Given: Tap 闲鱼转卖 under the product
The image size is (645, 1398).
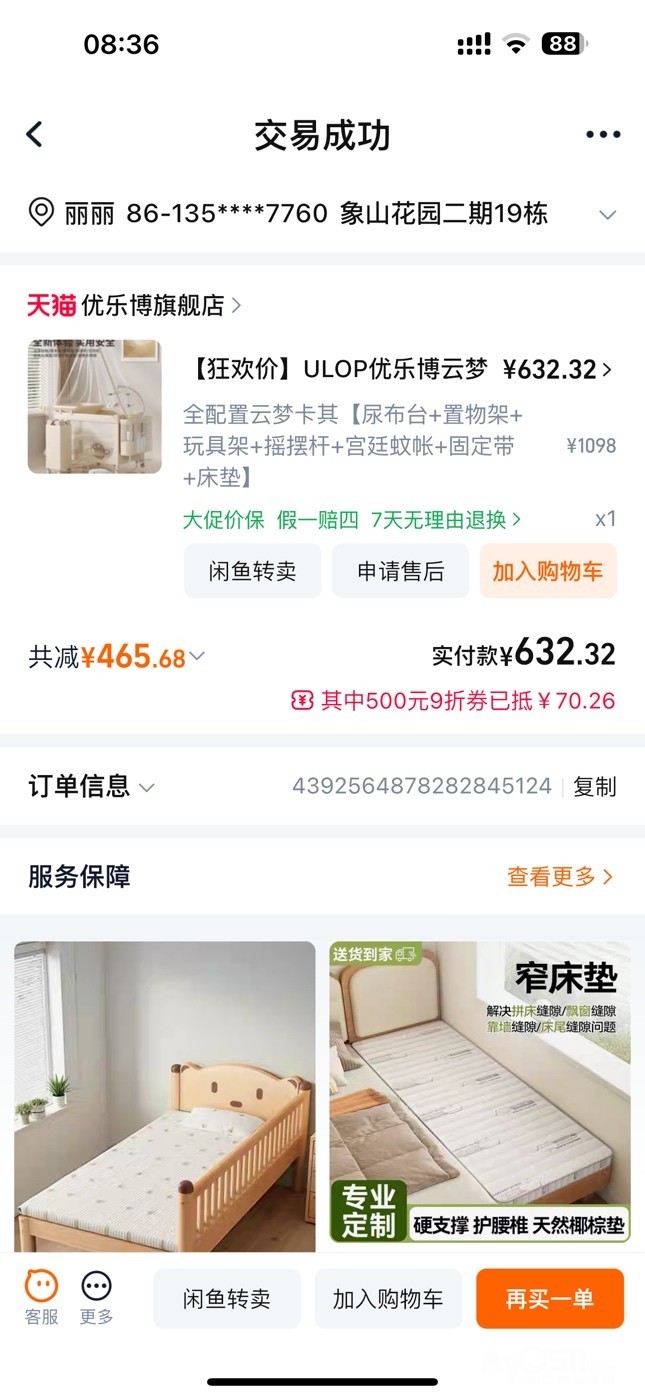Looking at the screenshot, I should [x=252, y=572].
